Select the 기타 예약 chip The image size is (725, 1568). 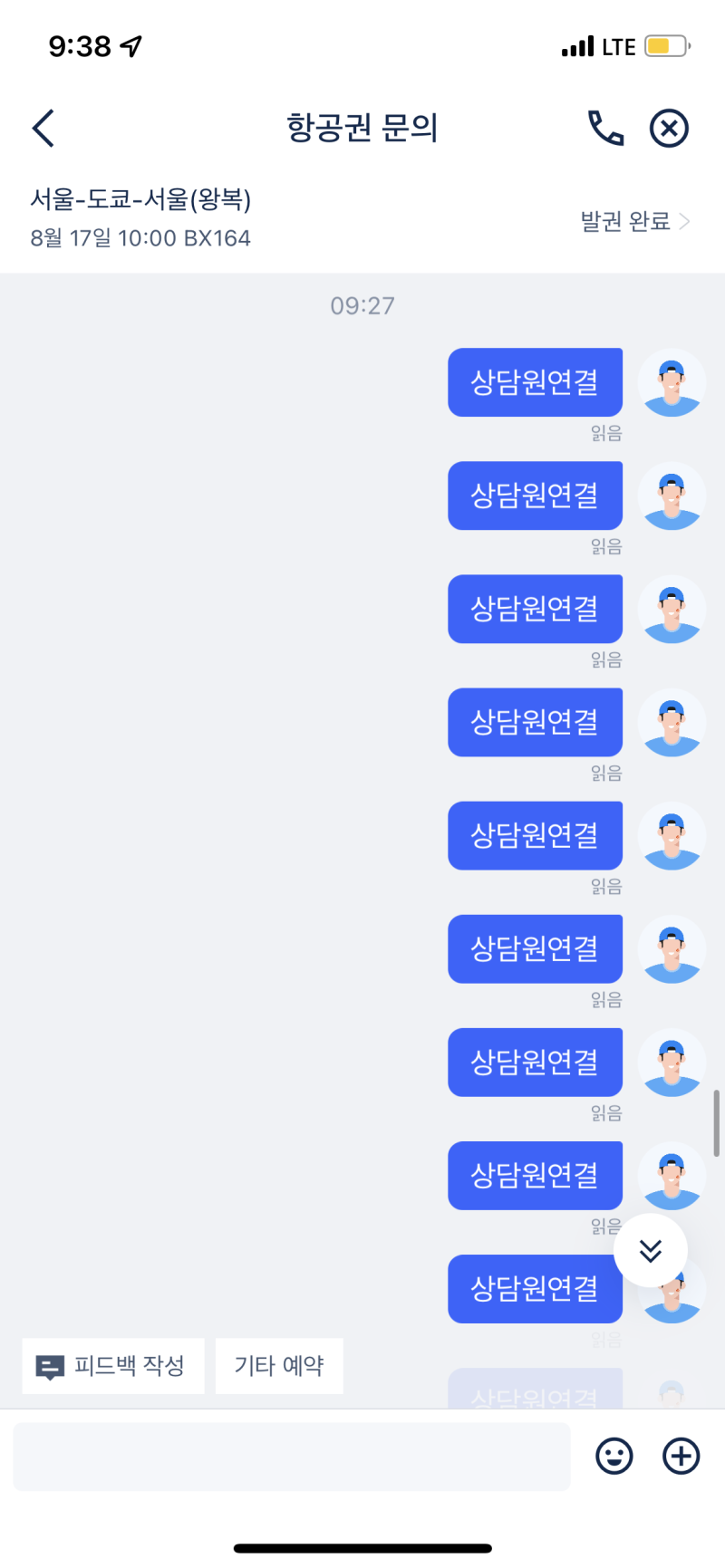pos(279,1365)
